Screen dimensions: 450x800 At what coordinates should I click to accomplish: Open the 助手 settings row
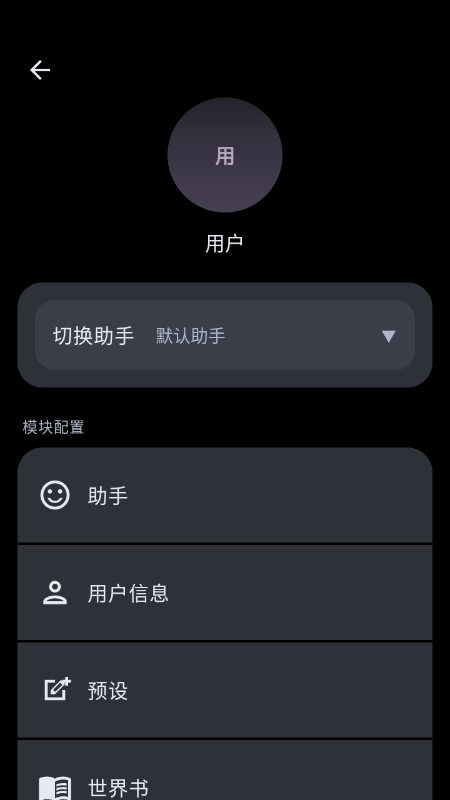click(x=225, y=495)
